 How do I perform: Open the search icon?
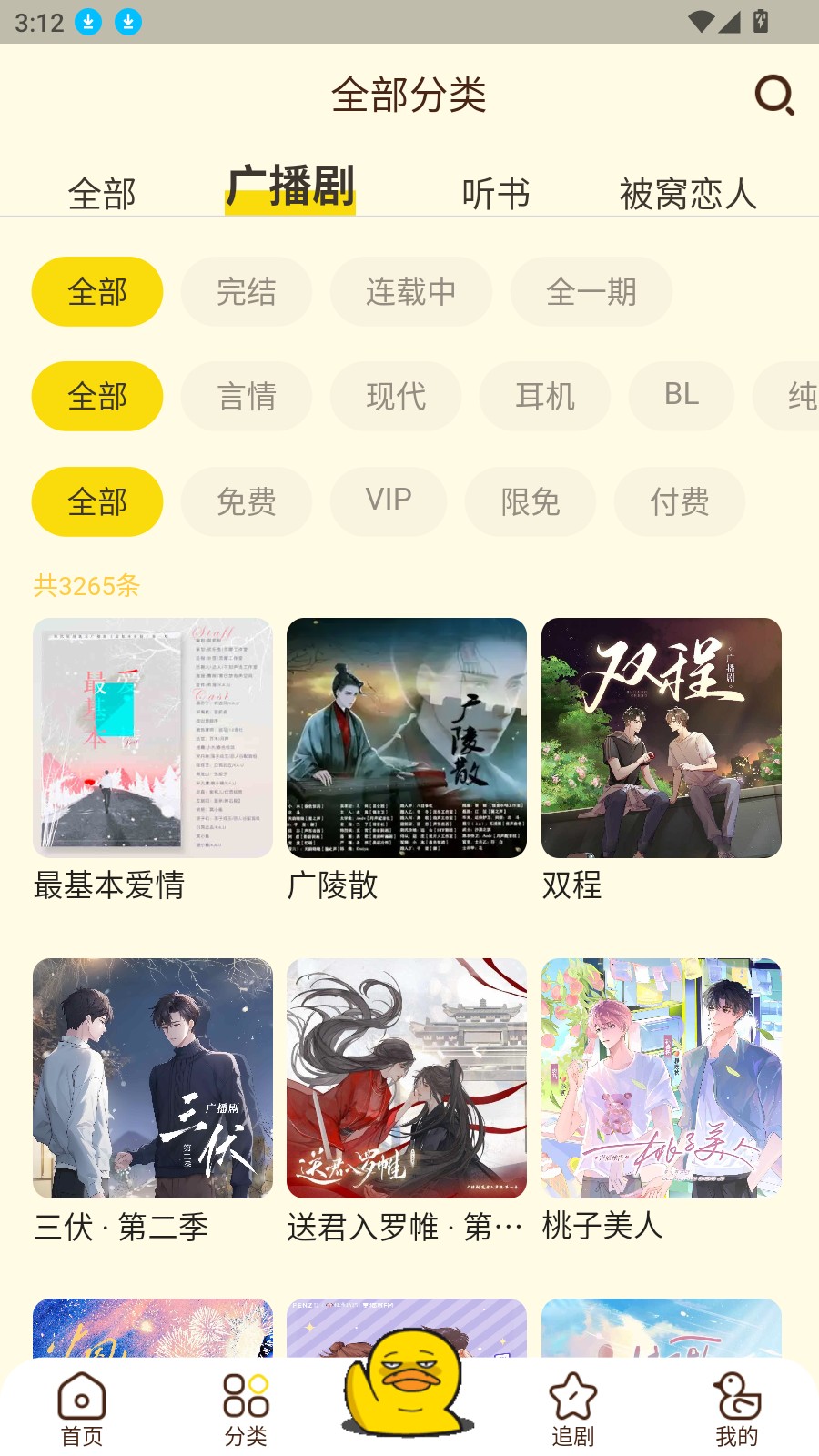click(775, 96)
